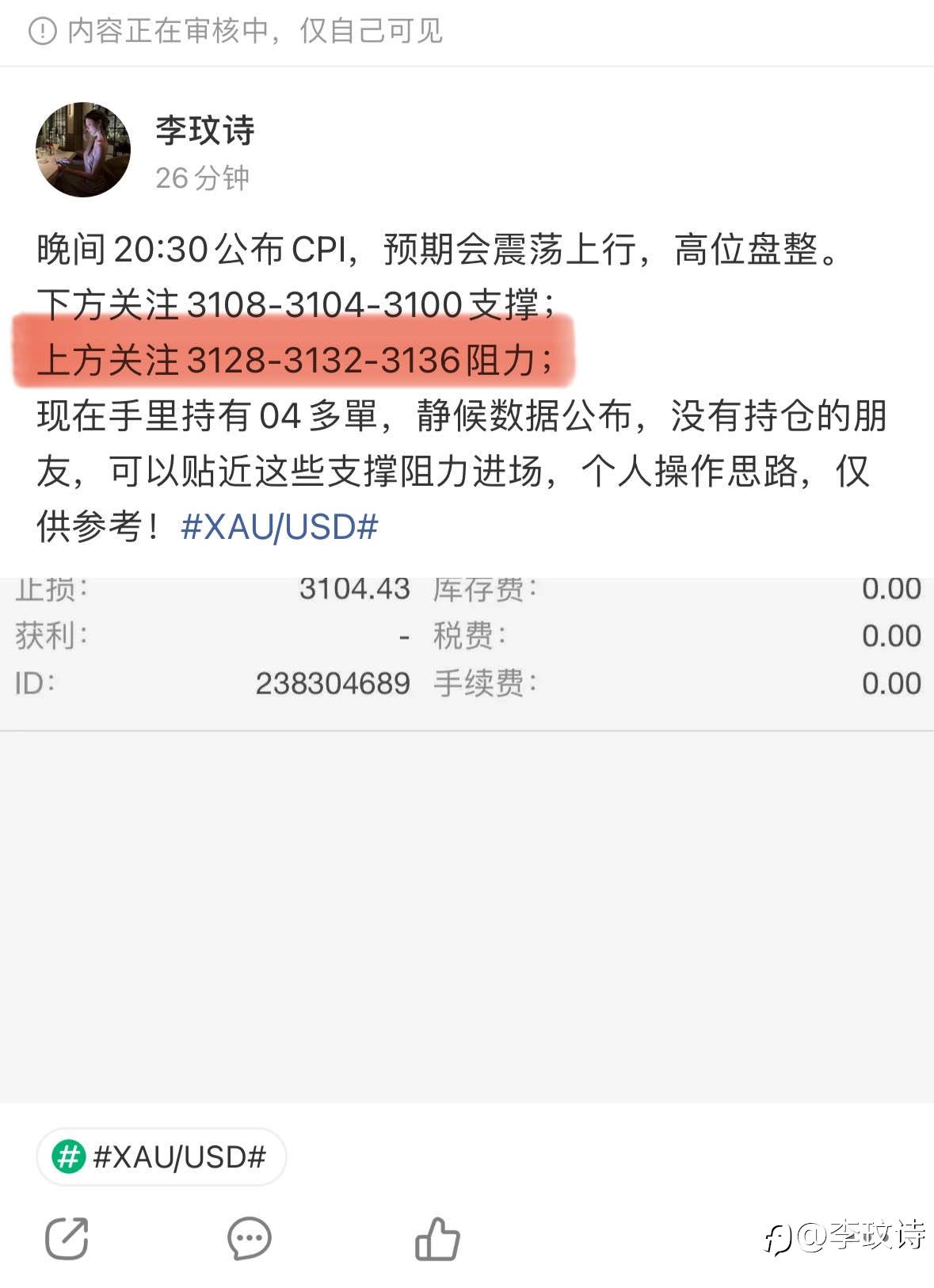Image resolution: width=934 pixels, height=1288 pixels.
Task: Open the #XAU/USD# hashtag link in the post
Action: click(x=280, y=527)
